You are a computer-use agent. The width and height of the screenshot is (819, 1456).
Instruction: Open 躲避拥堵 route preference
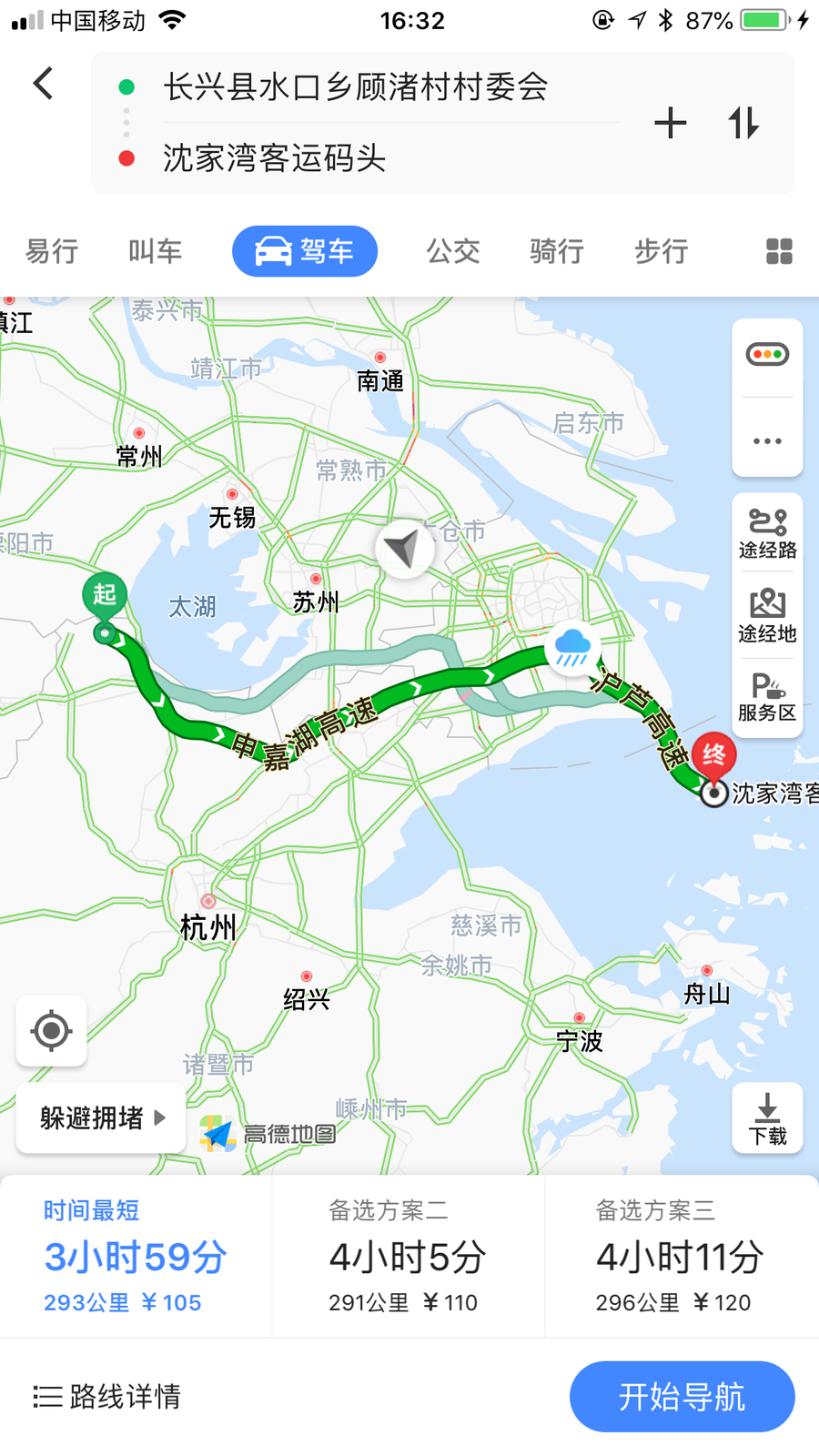click(101, 1117)
